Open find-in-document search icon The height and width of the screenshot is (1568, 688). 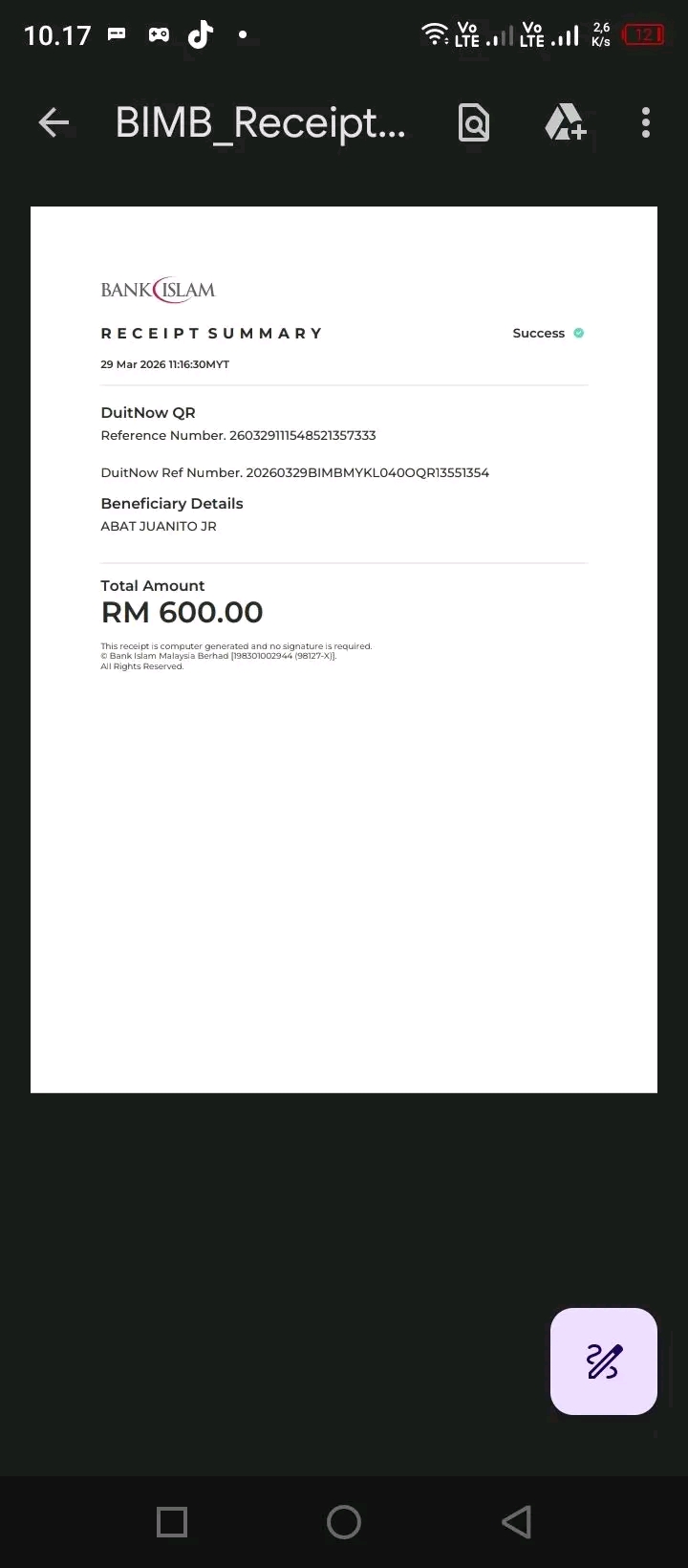pos(474,122)
